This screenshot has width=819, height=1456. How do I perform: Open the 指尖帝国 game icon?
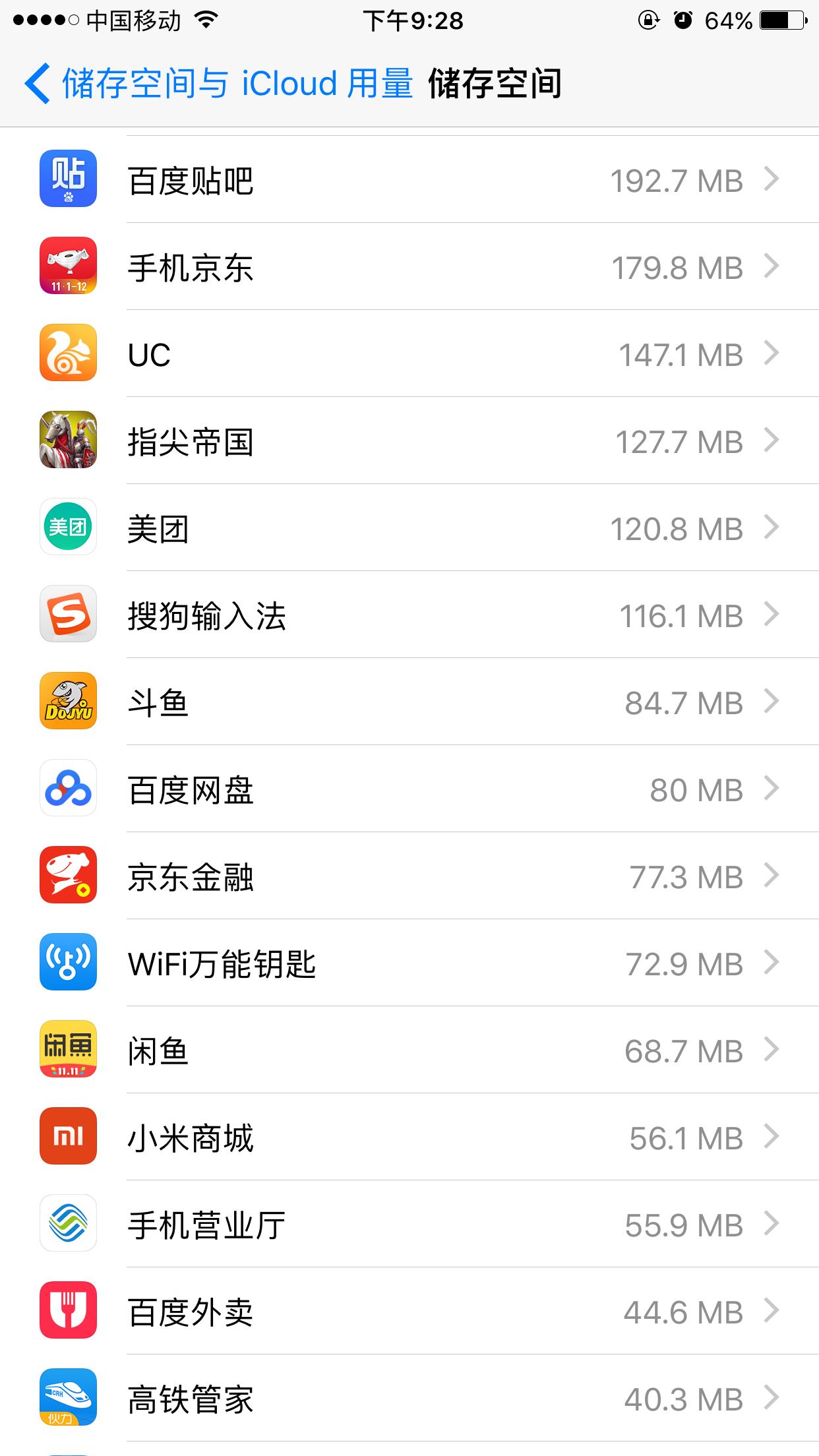click(x=68, y=440)
